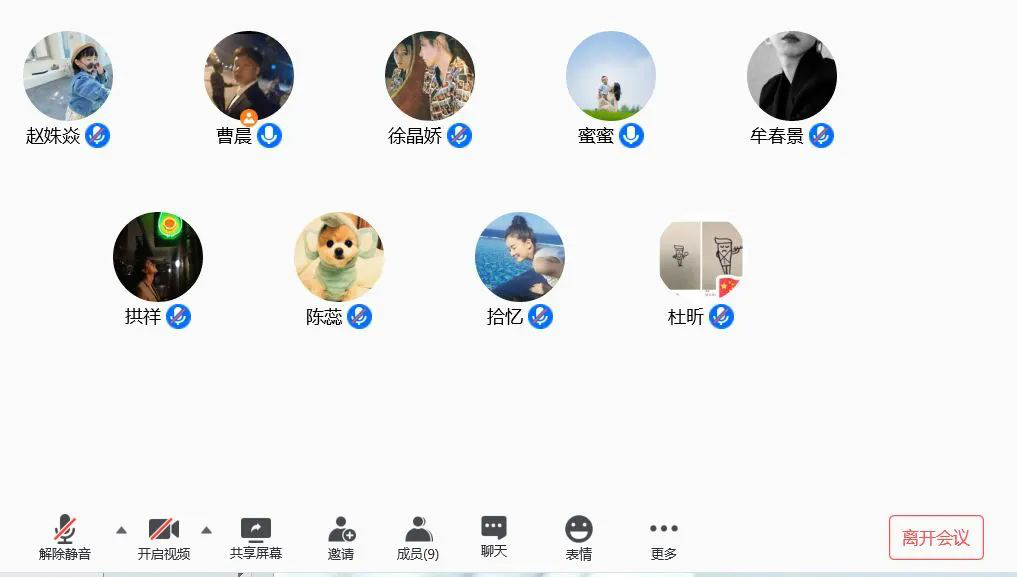Select participant 徐晶娇's avatar
The image size is (1017, 577).
430,76
